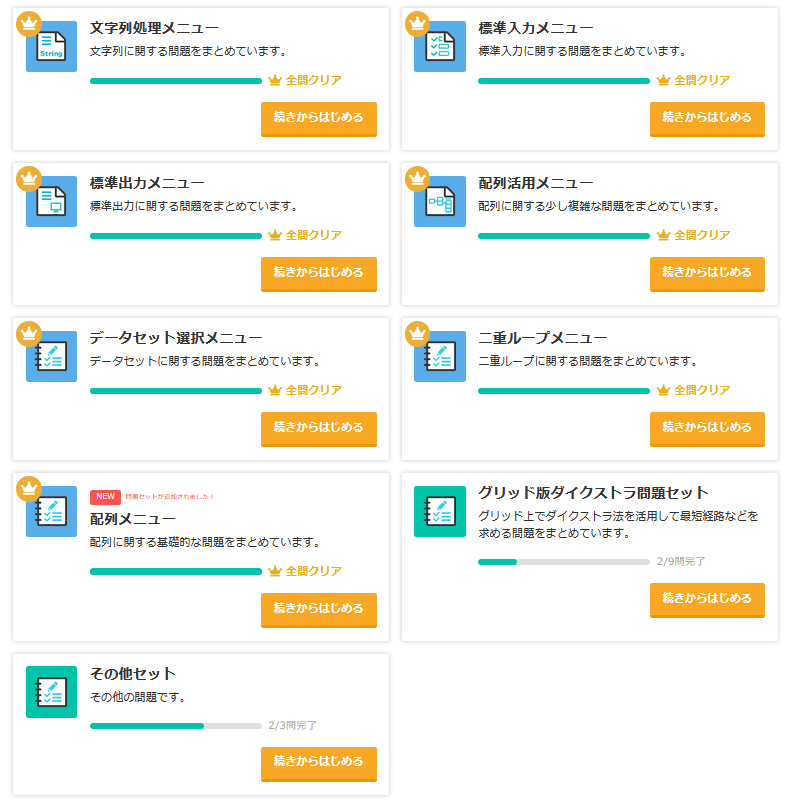Continue the 配列活用メニュー set
The width and height of the screenshot is (789, 805).
707,273
